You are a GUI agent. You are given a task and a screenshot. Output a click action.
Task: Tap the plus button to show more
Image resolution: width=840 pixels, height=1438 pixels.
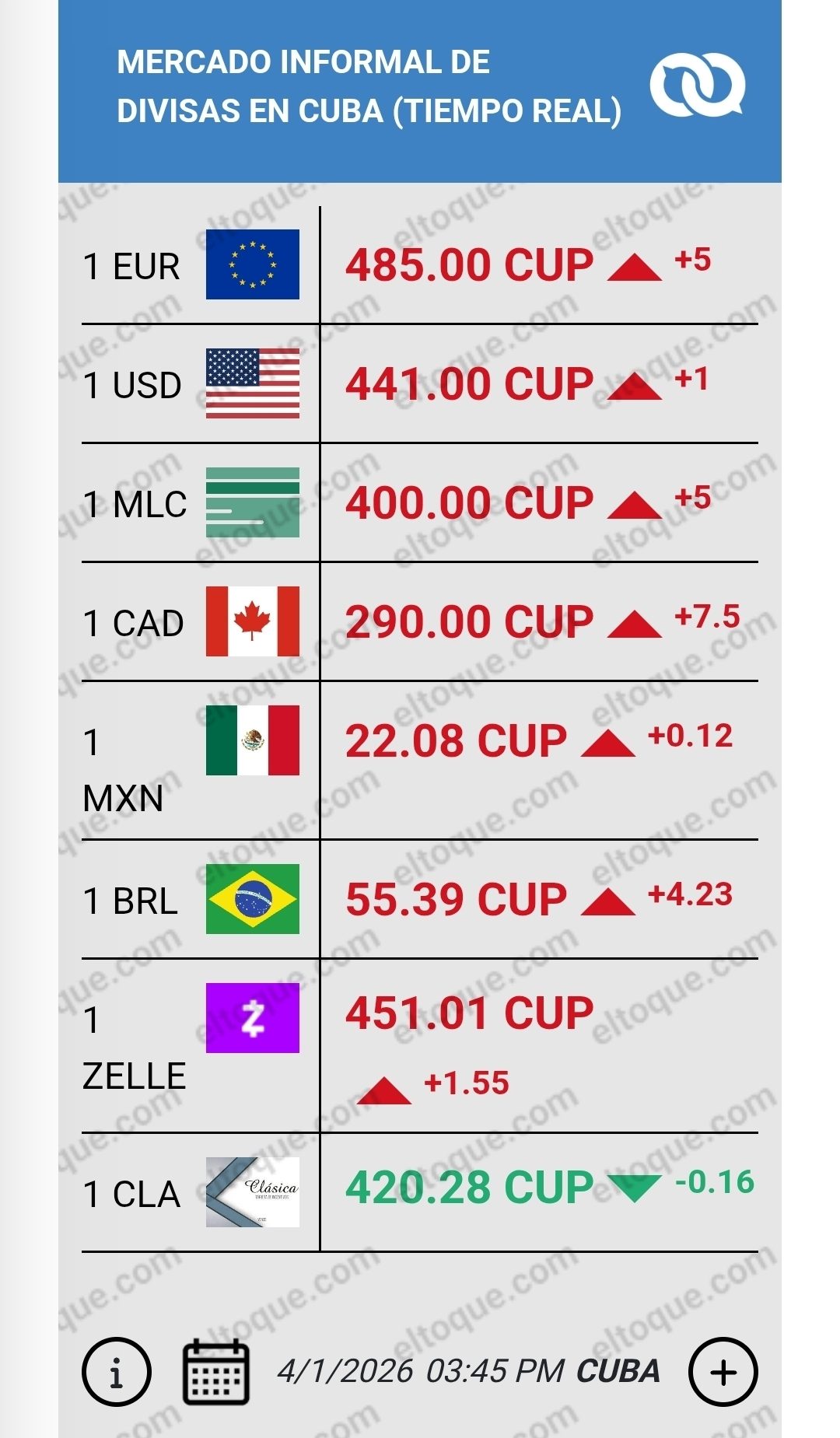(x=723, y=1371)
